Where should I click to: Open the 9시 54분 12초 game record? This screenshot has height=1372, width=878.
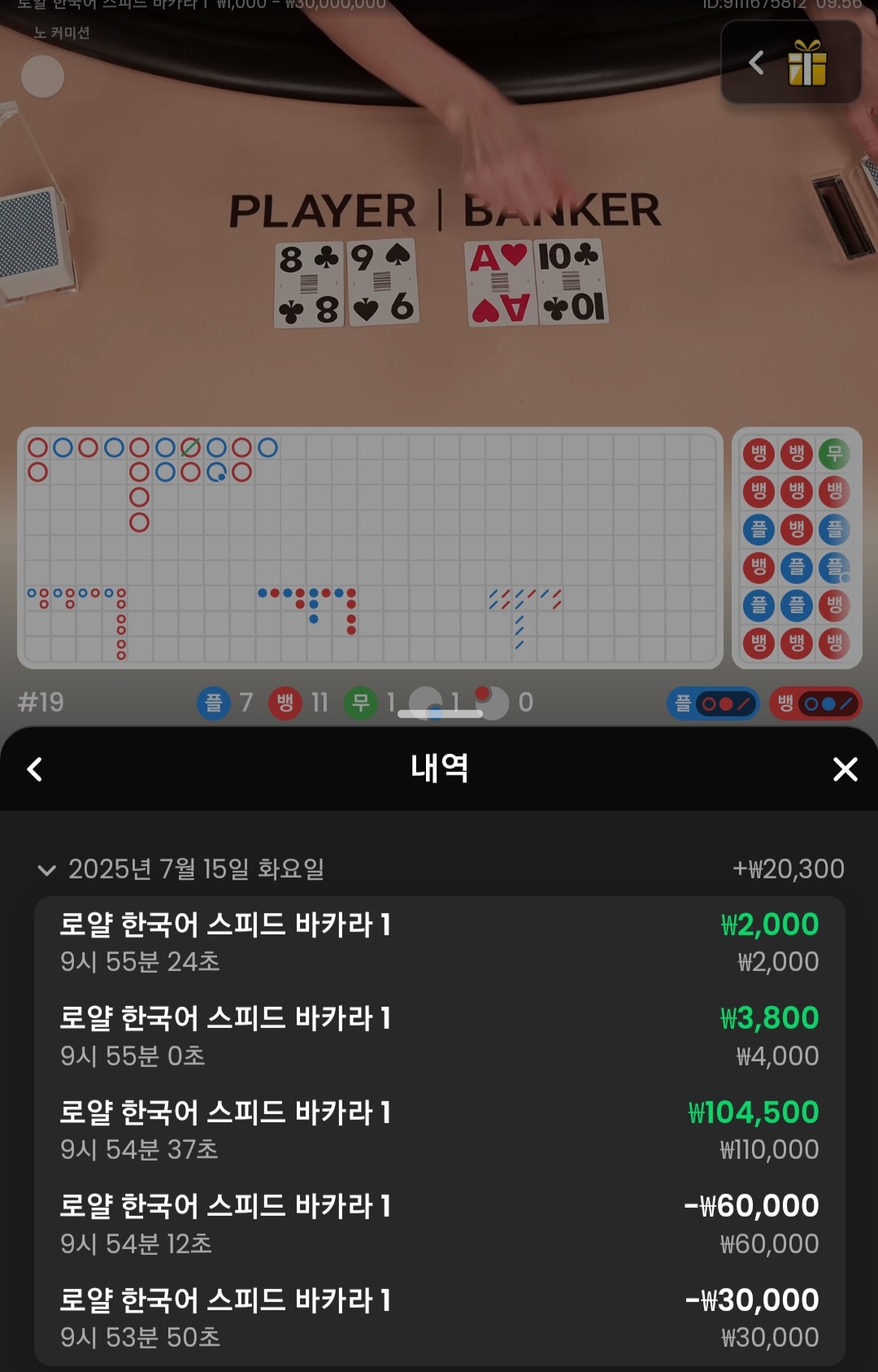(439, 1224)
